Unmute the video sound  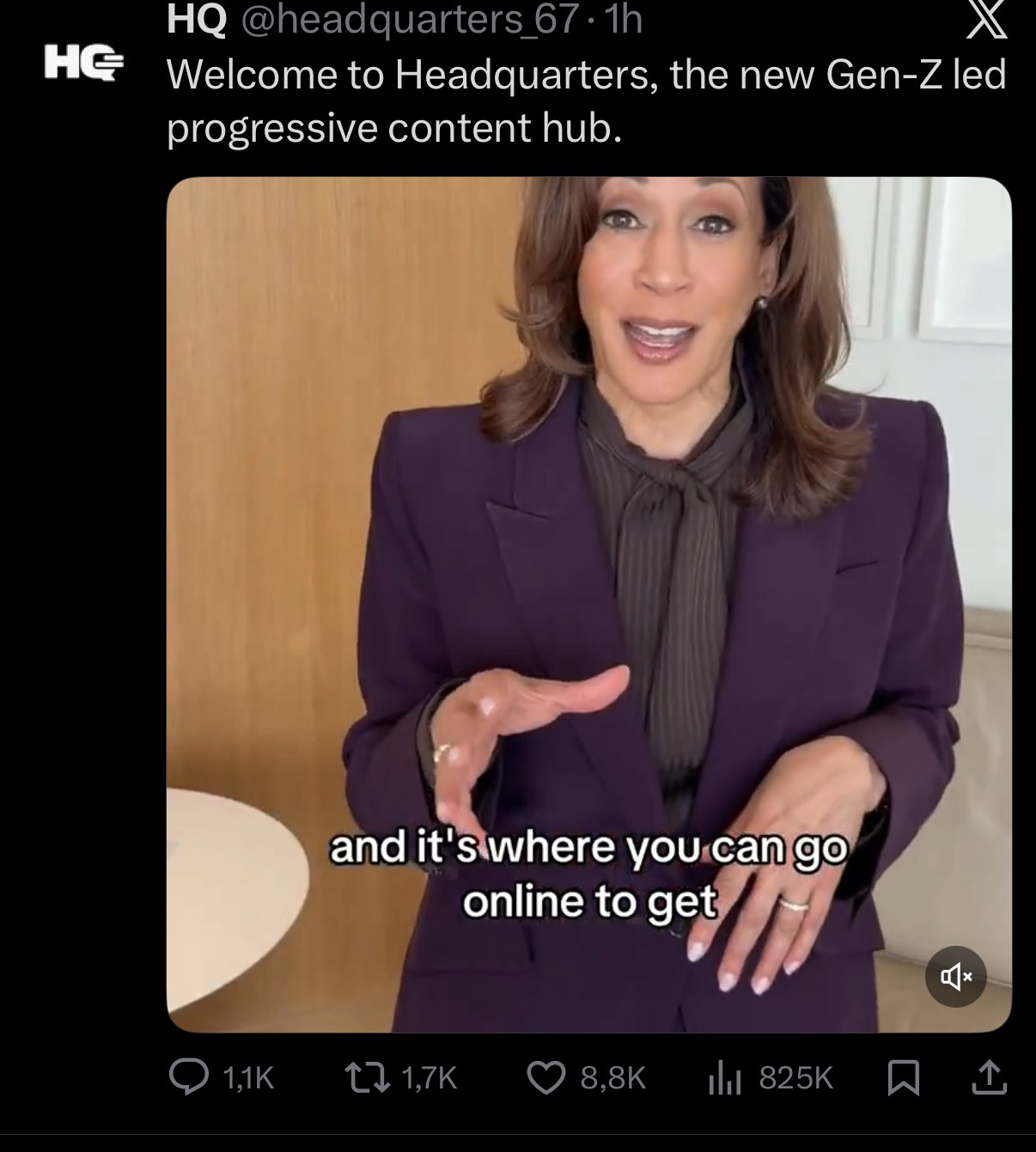click(955, 977)
